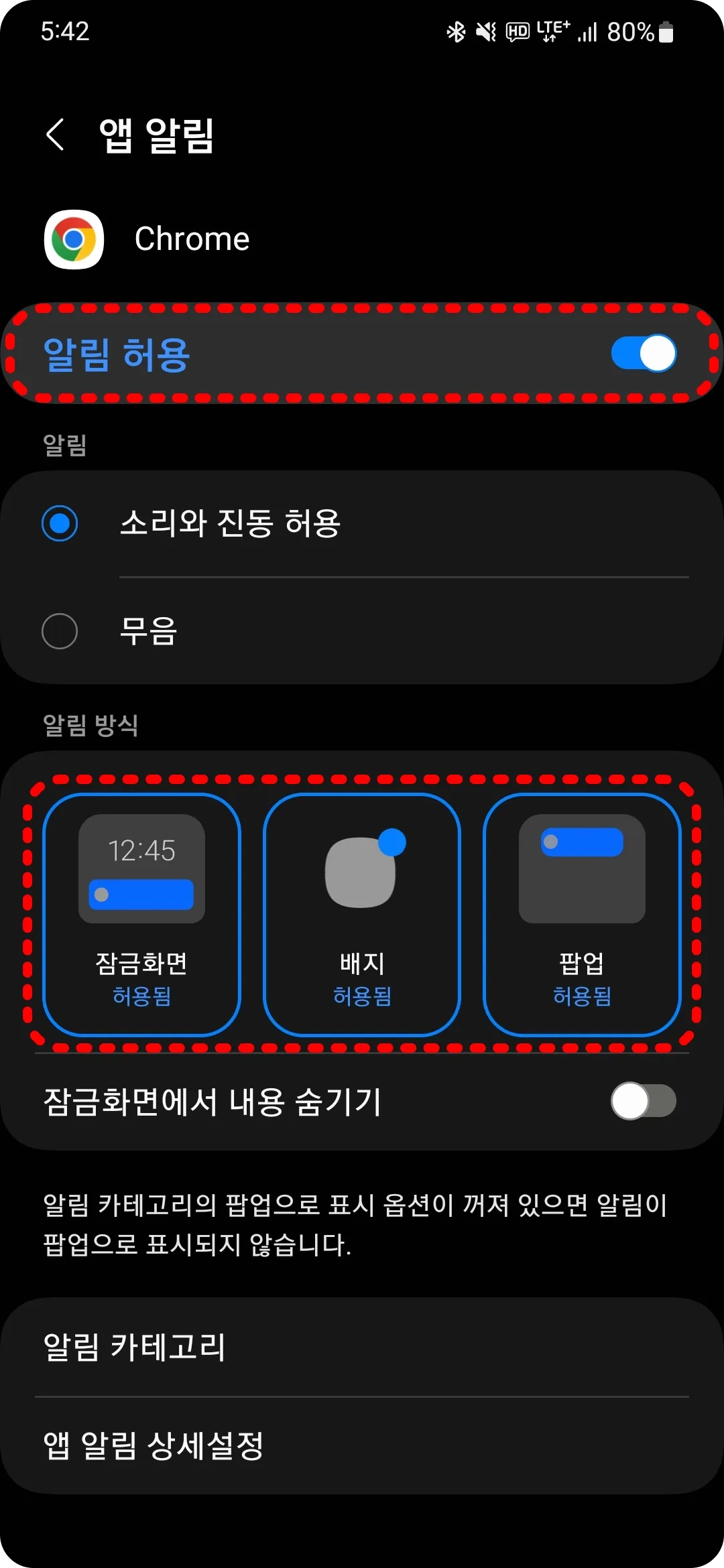Select 소리와 진동 허용 option
The image size is (724, 1568).
click(x=60, y=523)
